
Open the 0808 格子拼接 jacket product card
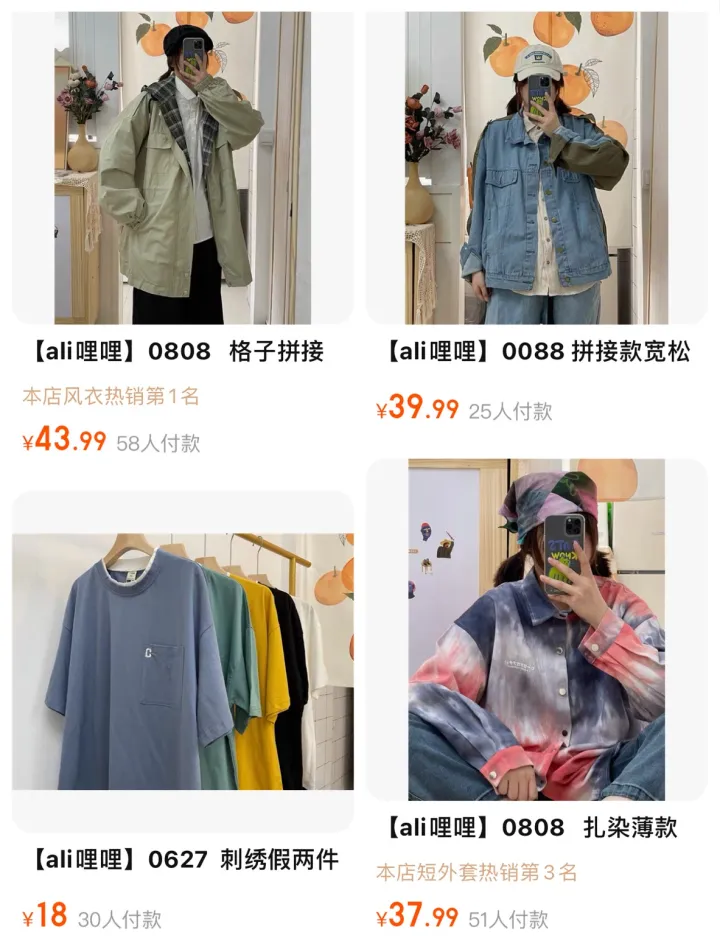[182, 170]
